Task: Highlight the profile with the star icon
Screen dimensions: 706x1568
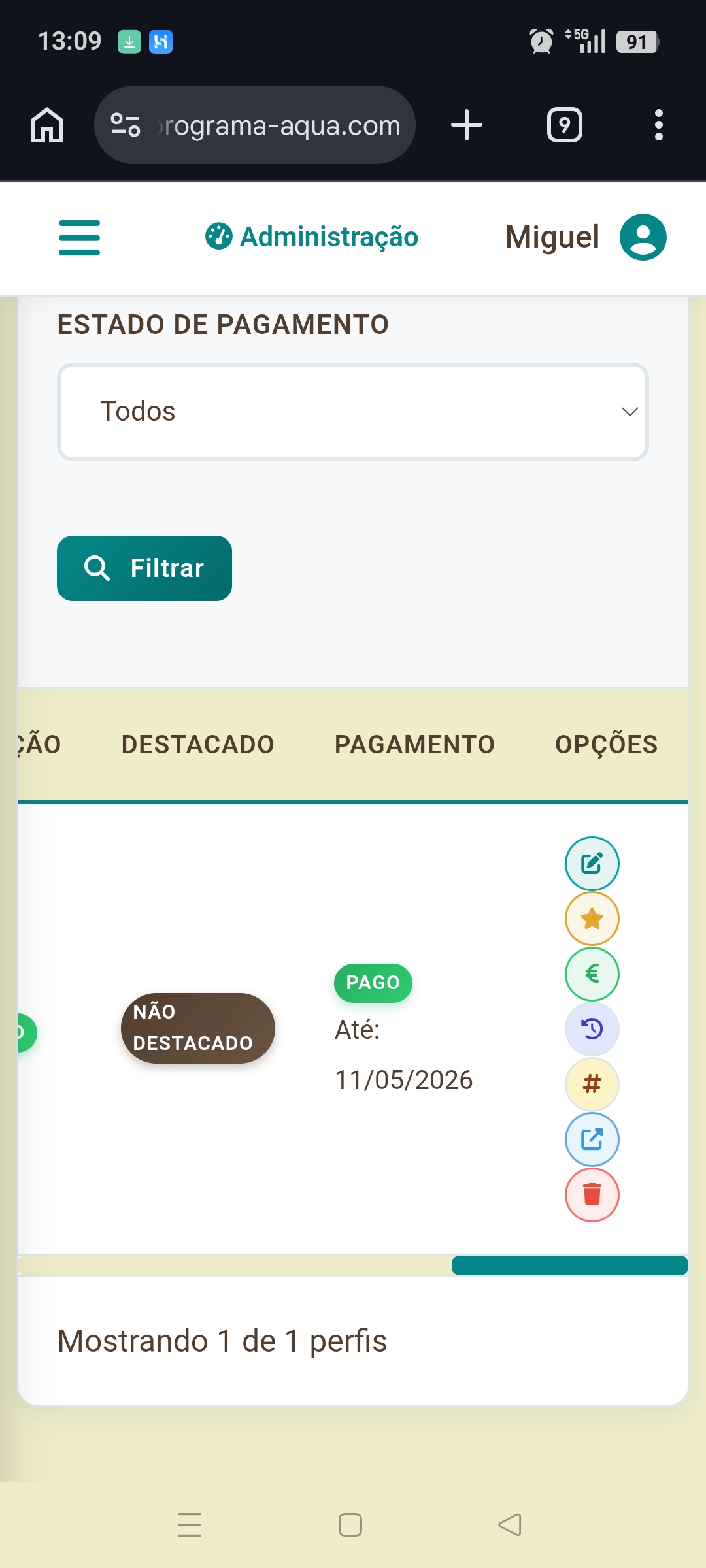Action: pyautogui.click(x=592, y=919)
